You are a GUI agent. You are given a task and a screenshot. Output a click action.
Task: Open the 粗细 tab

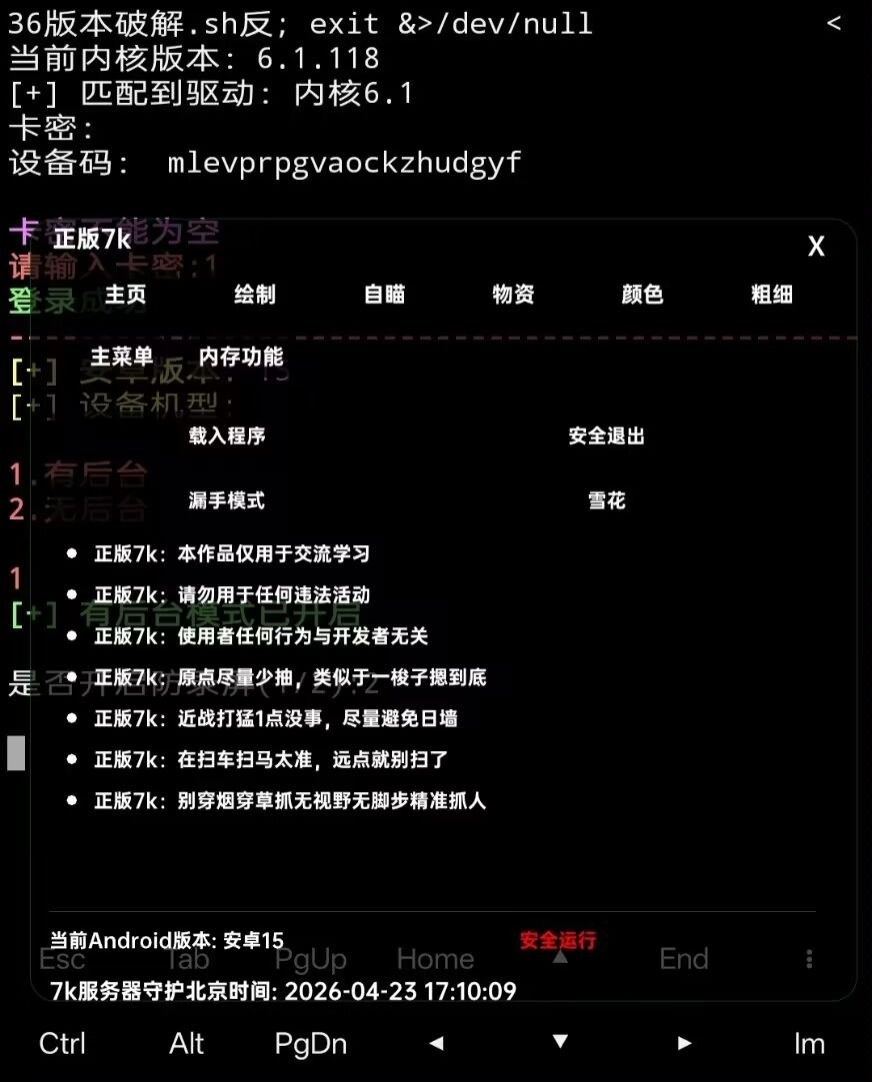click(771, 294)
